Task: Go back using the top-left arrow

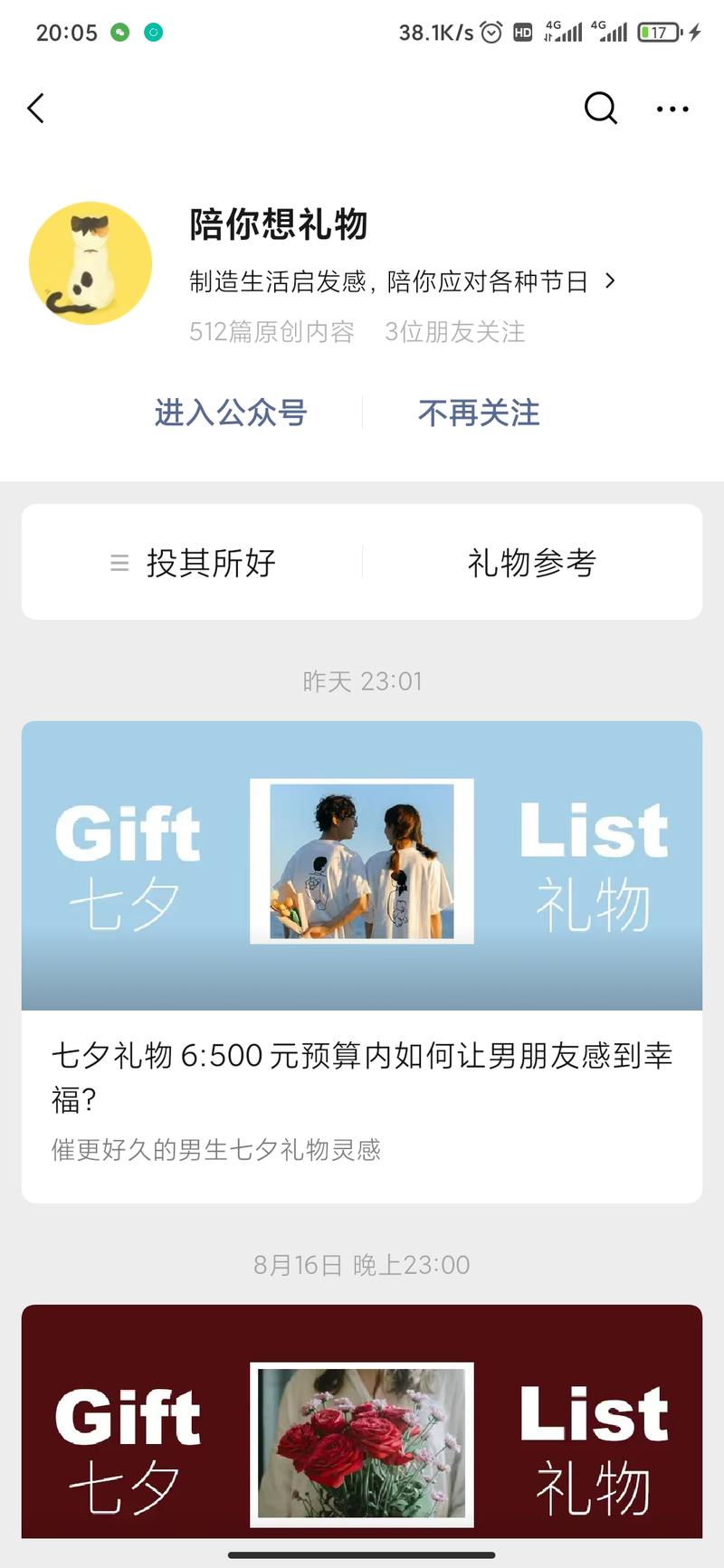Action: pyautogui.click(x=36, y=109)
